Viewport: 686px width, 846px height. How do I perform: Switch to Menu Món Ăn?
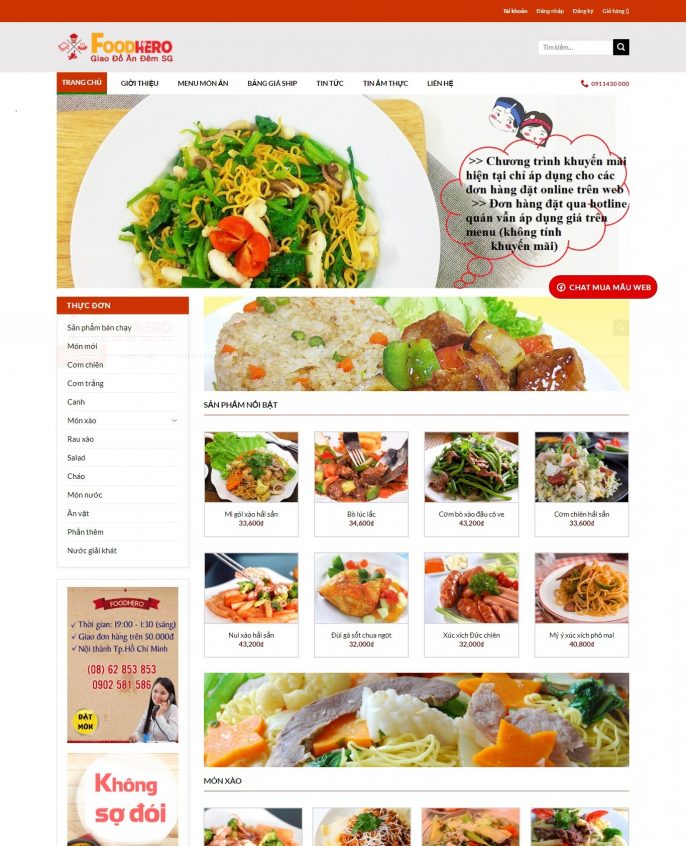(203, 83)
